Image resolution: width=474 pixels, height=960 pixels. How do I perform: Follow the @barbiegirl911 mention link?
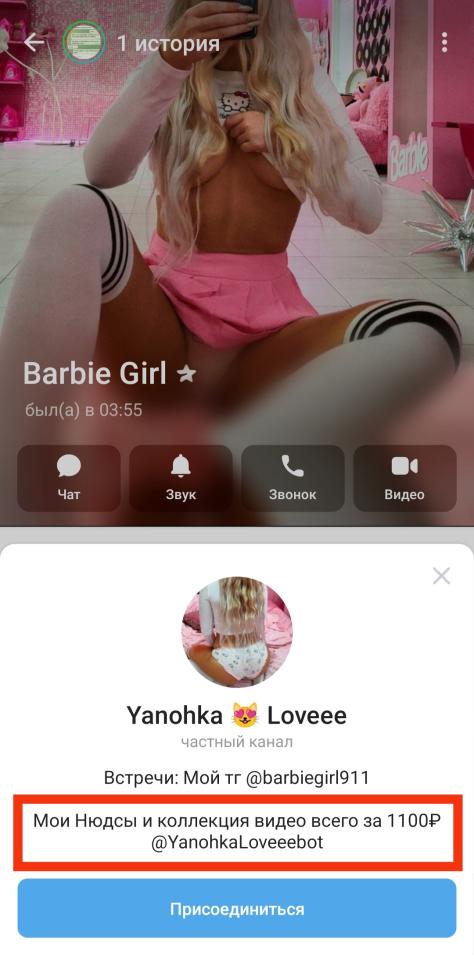pyautogui.click(x=308, y=778)
